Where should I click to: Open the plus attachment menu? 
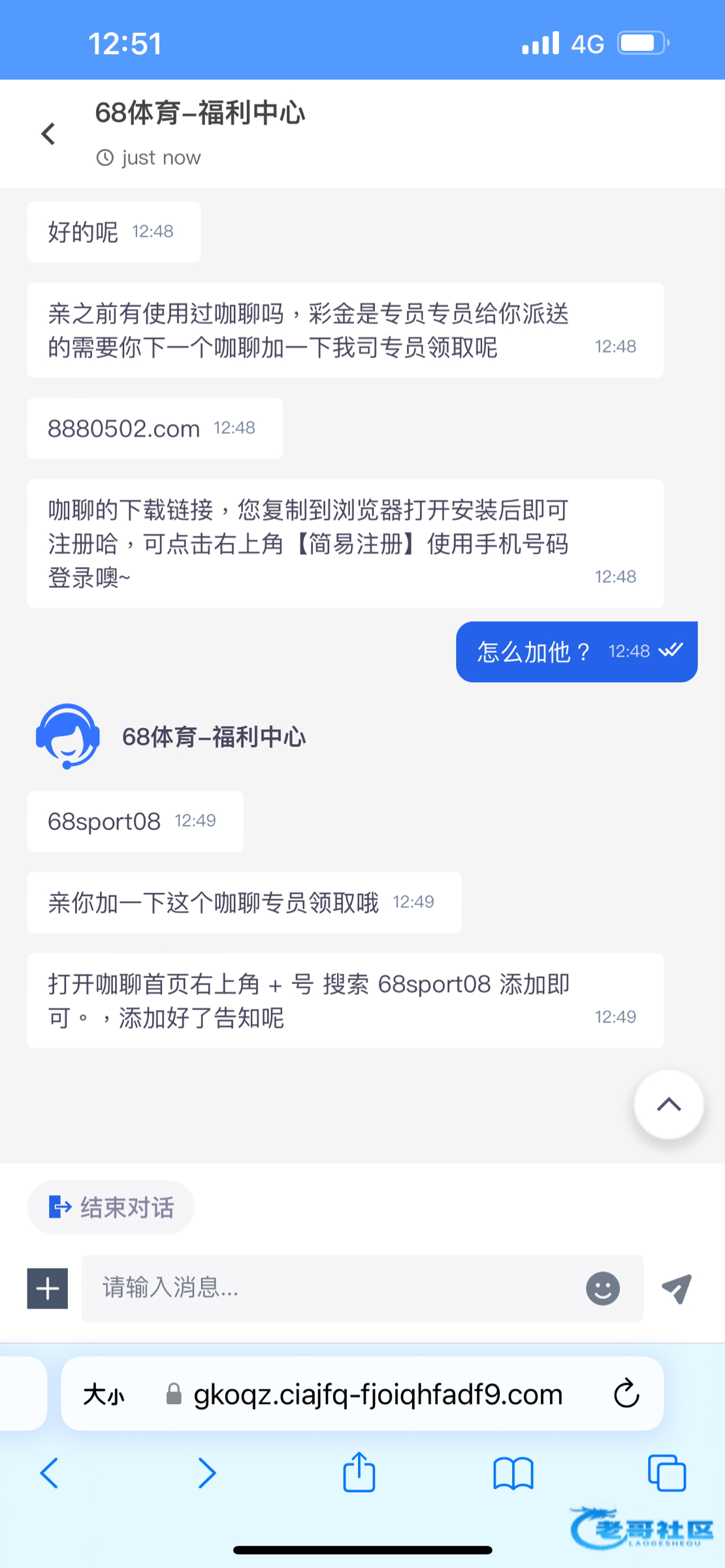[48, 1288]
